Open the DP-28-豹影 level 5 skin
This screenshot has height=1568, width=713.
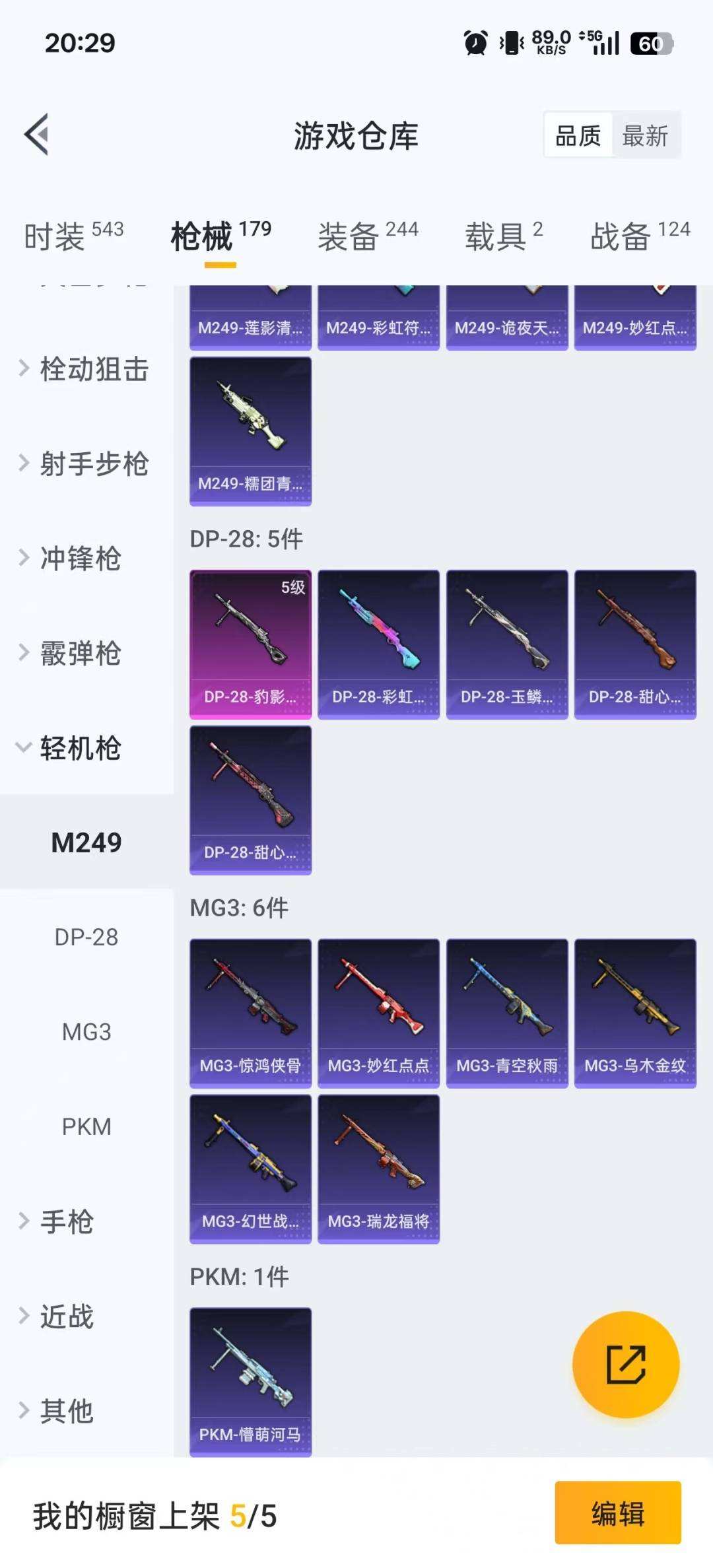pos(250,644)
